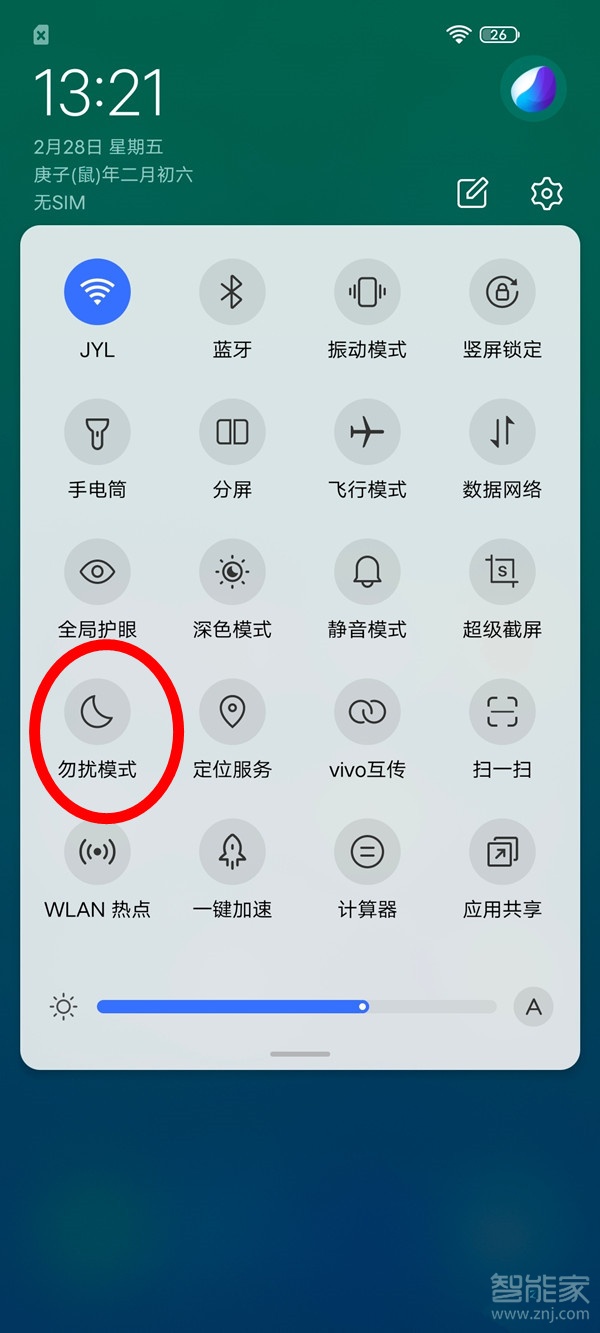Open settings gear icon
600x1333 pixels.
[546, 193]
